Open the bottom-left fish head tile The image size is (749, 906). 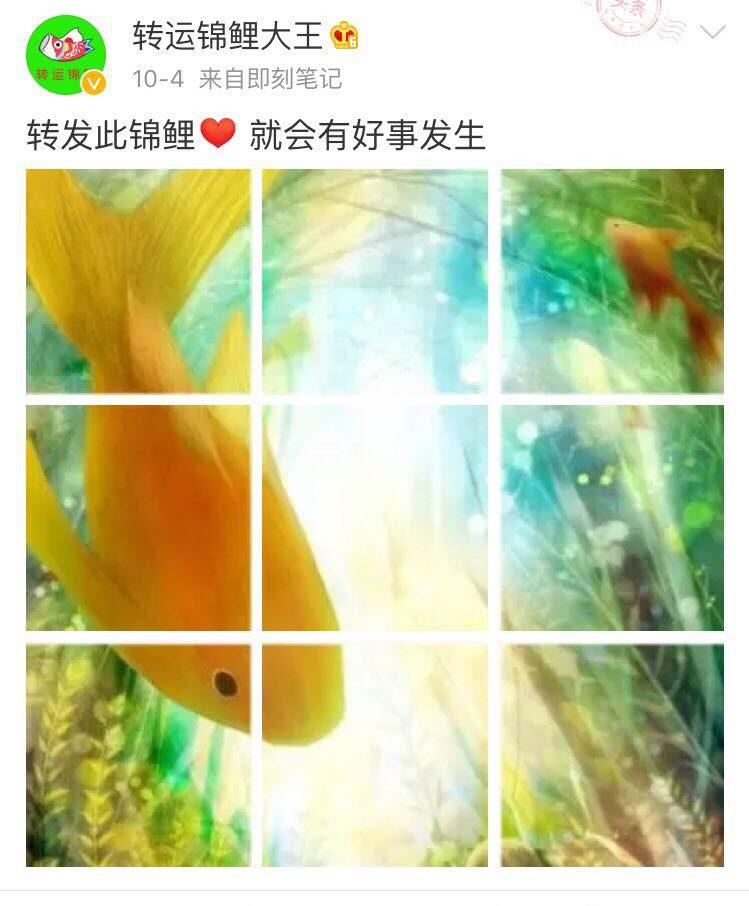138,754
